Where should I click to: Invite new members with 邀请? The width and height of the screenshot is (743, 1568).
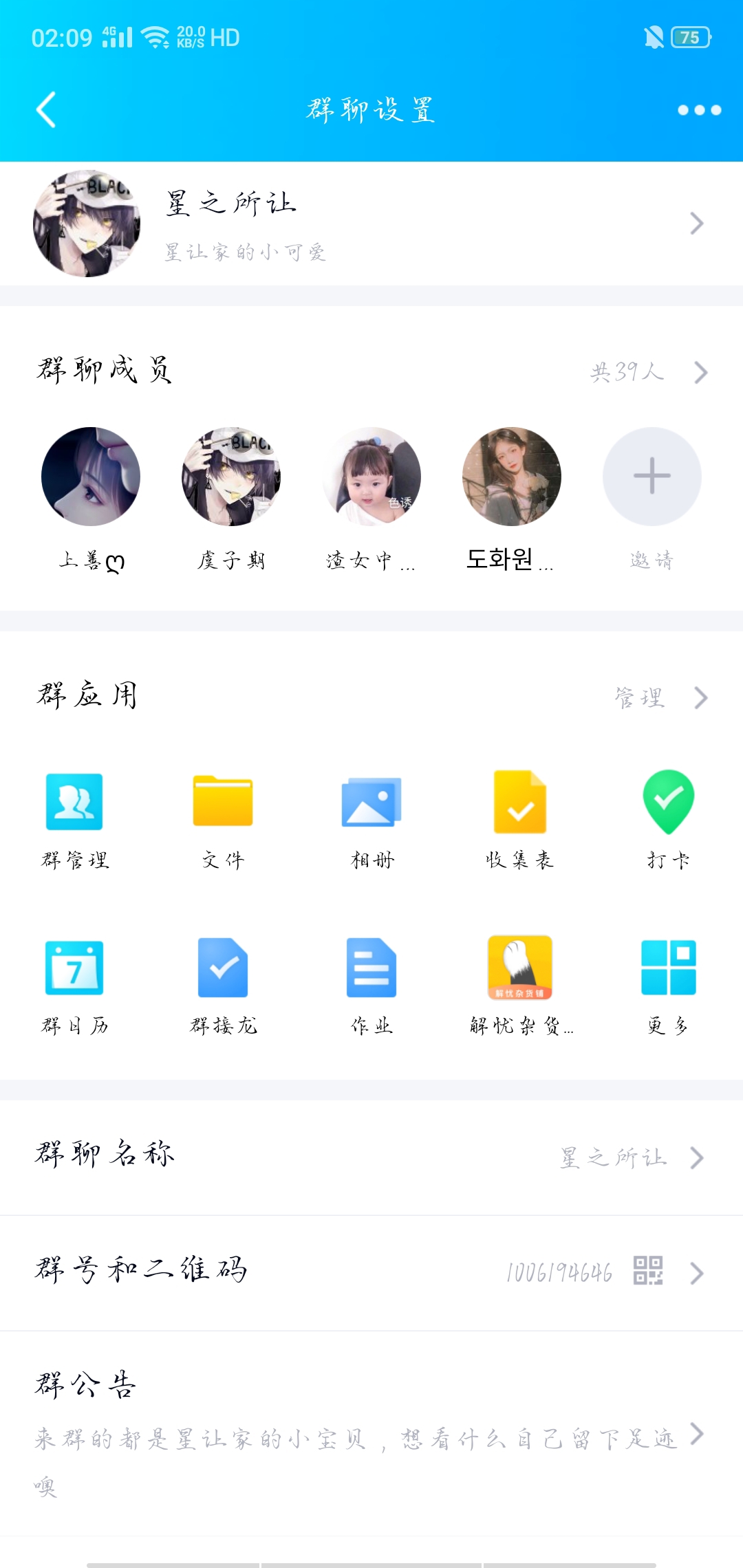[652, 477]
